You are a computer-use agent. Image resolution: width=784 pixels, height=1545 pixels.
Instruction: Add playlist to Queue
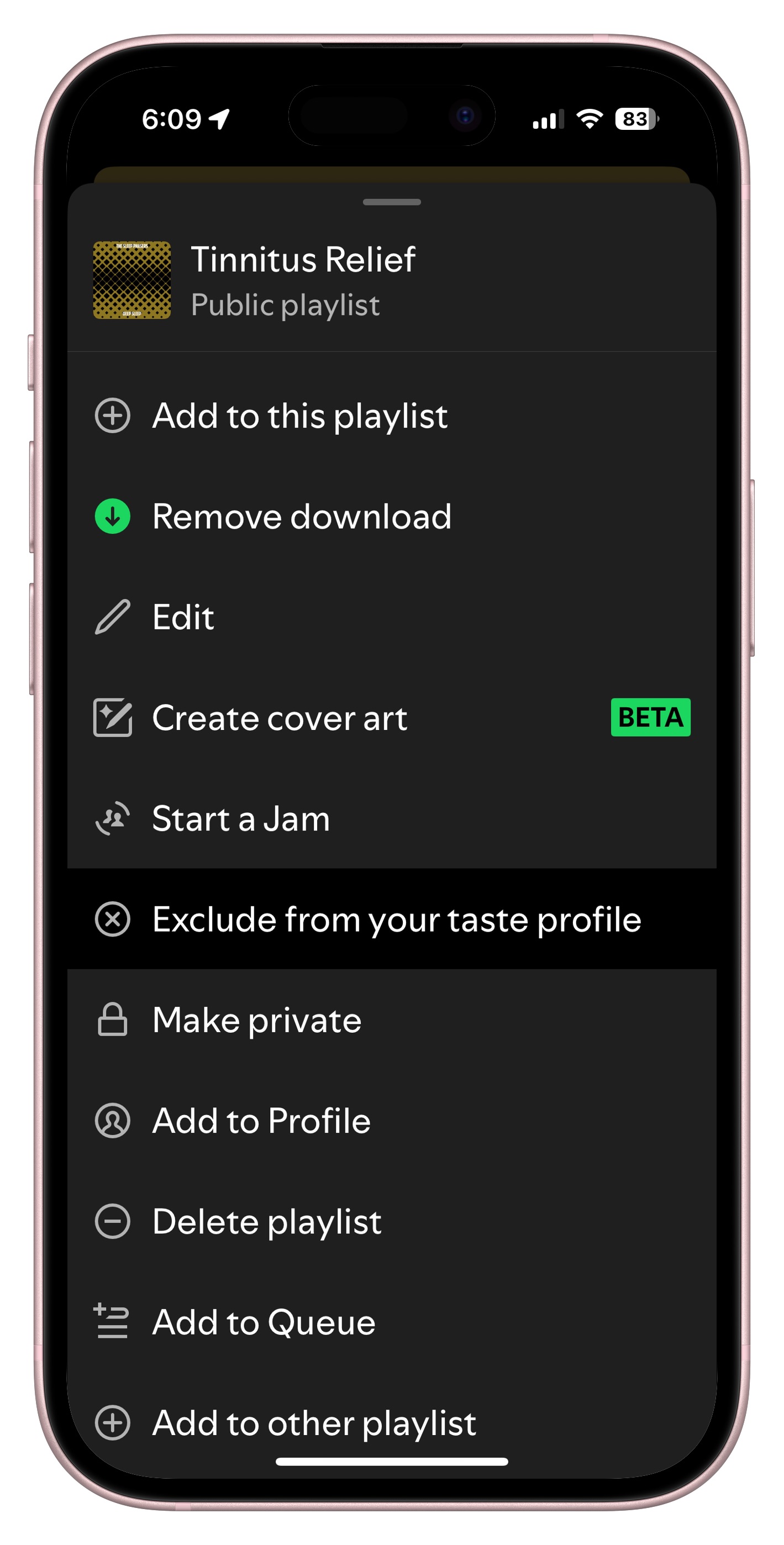pyautogui.click(x=392, y=1322)
